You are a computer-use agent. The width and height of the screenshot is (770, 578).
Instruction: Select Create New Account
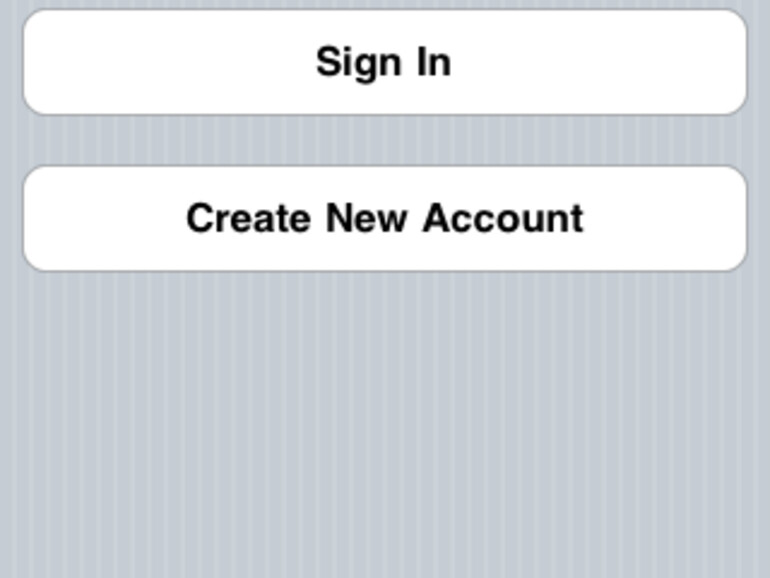point(384,218)
